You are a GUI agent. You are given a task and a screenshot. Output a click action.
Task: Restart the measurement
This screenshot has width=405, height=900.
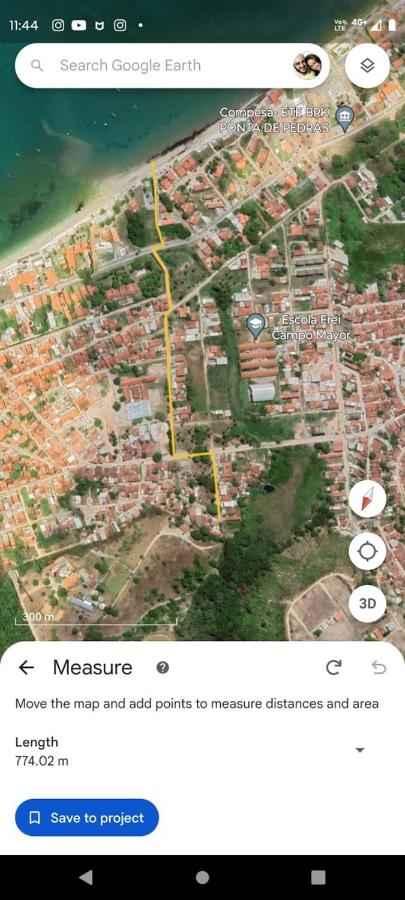tap(333, 667)
